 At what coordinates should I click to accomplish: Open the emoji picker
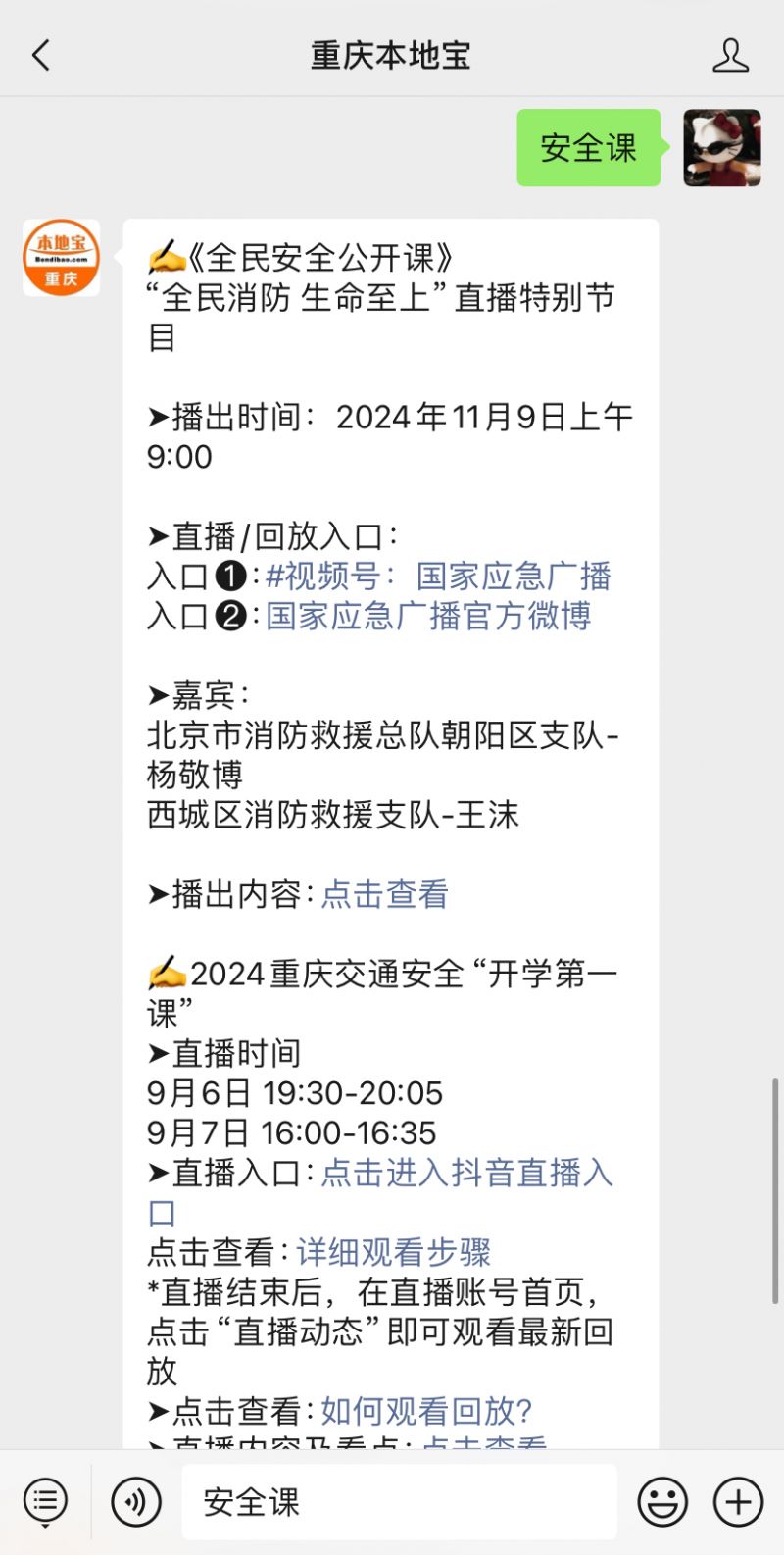pyautogui.click(x=662, y=1502)
